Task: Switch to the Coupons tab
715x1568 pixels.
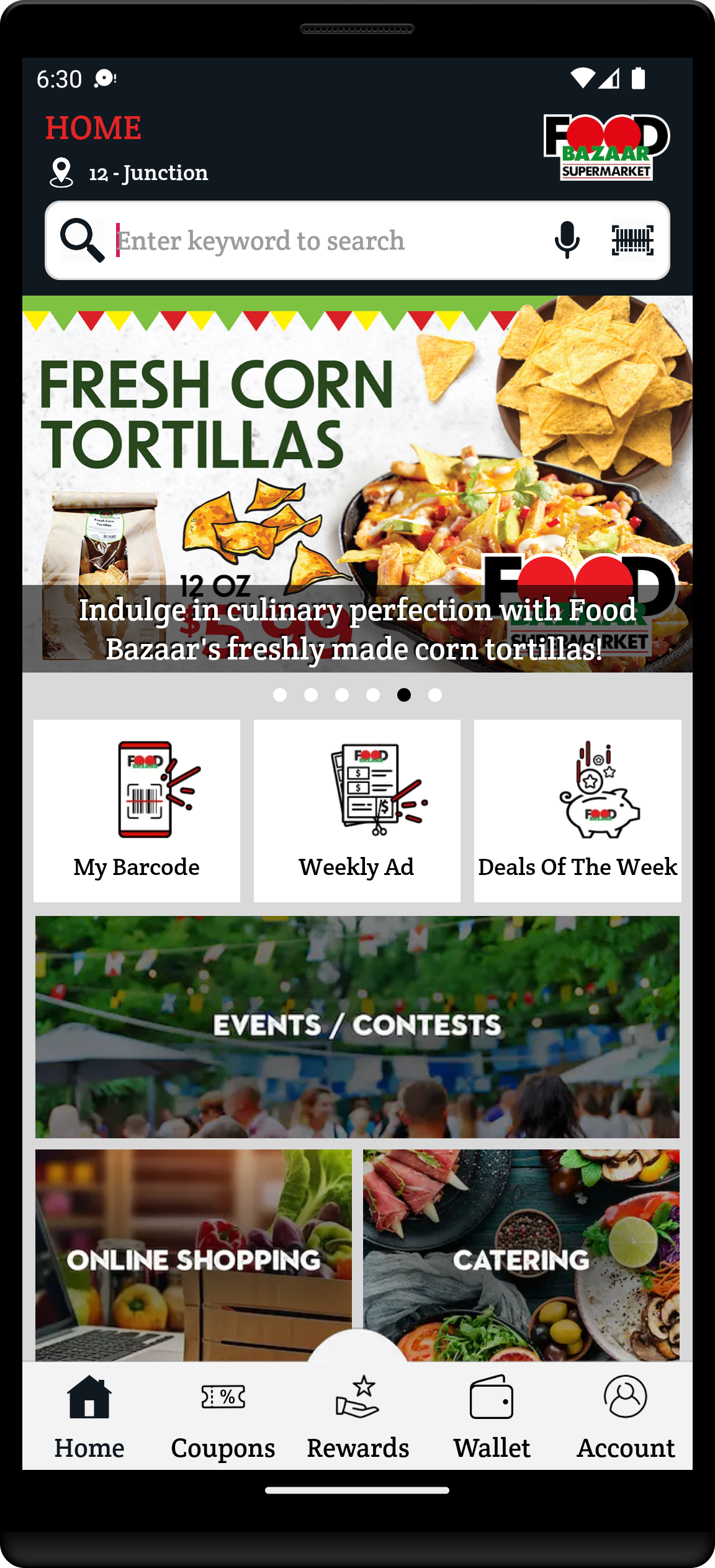Action: point(223,1417)
